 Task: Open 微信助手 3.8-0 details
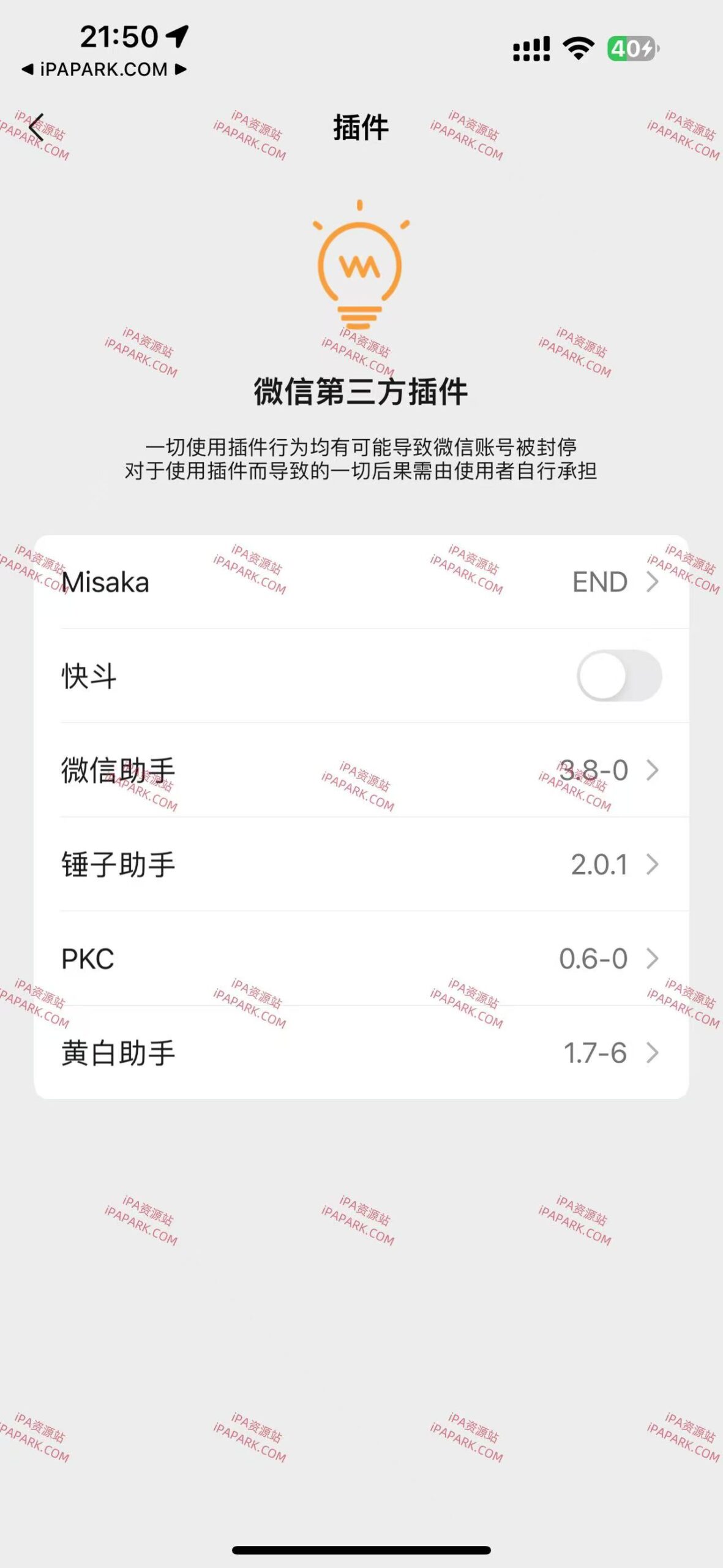[361, 772]
